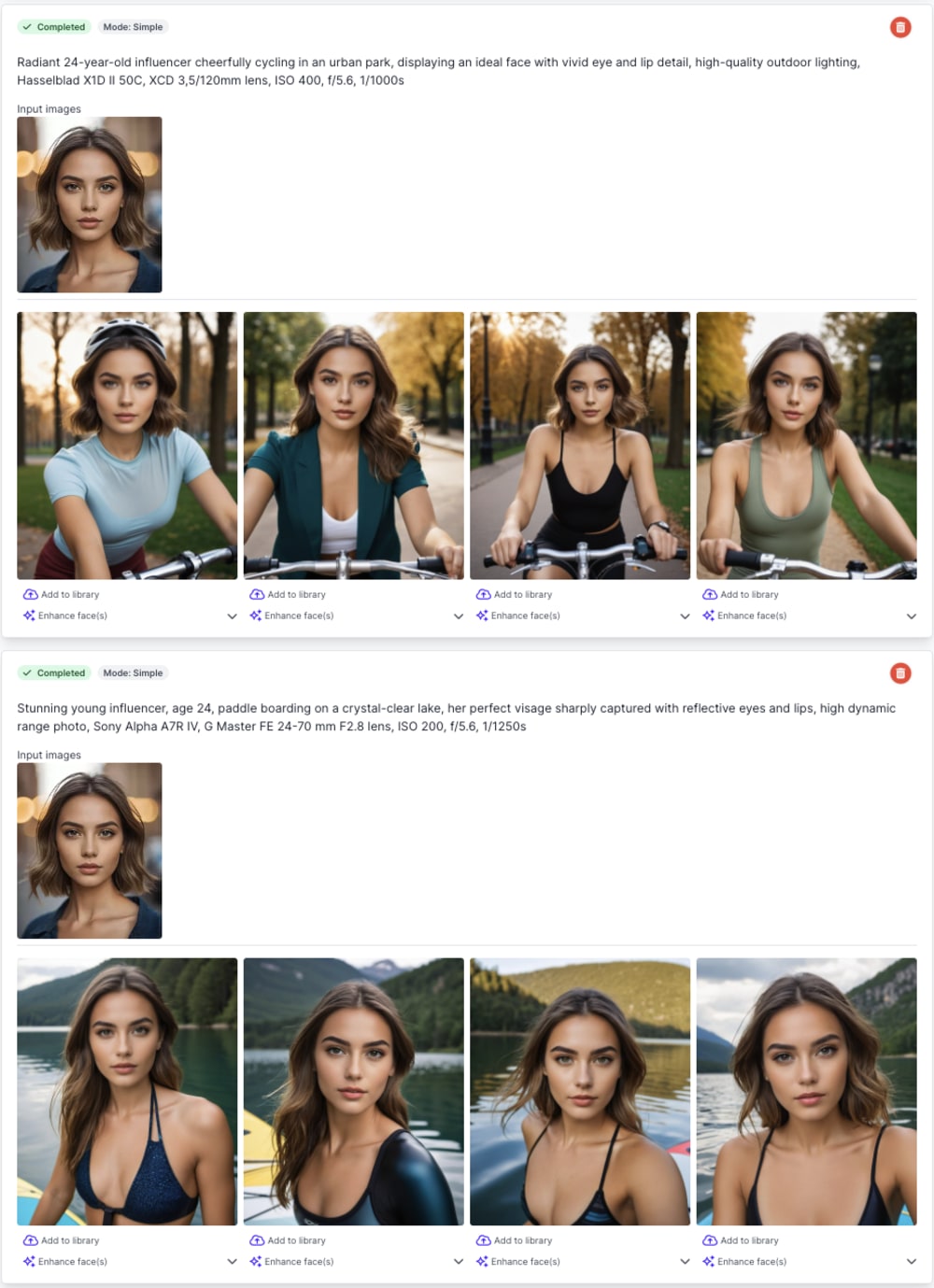The width and height of the screenshot is (934, 1288).
Task: Add the olive tank top image to library
Action: click(x=741, y=595)
